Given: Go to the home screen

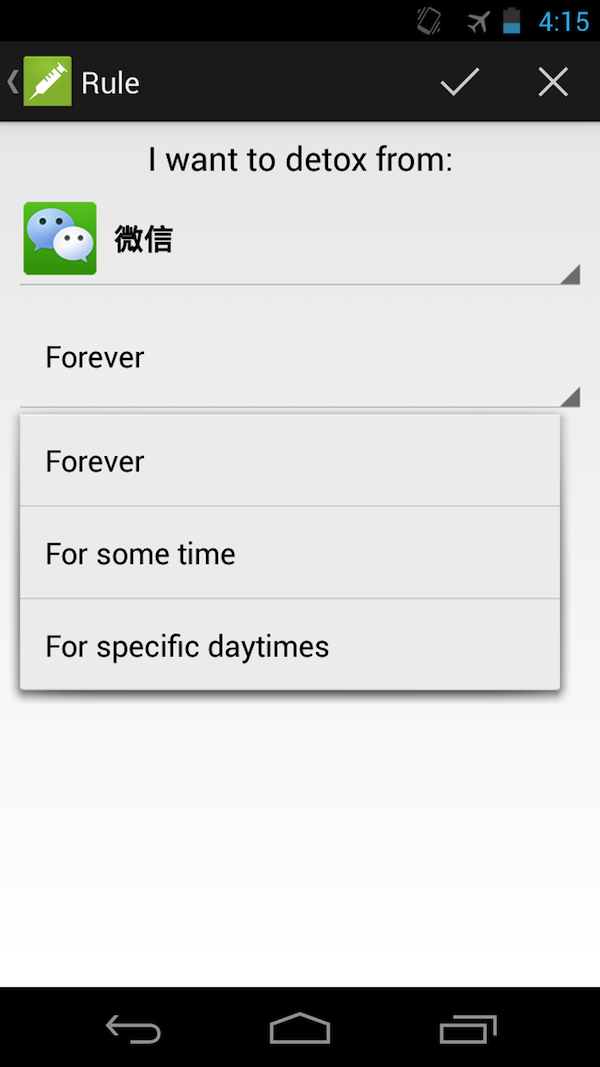Looking at the screenshot, I should 299,1028.
